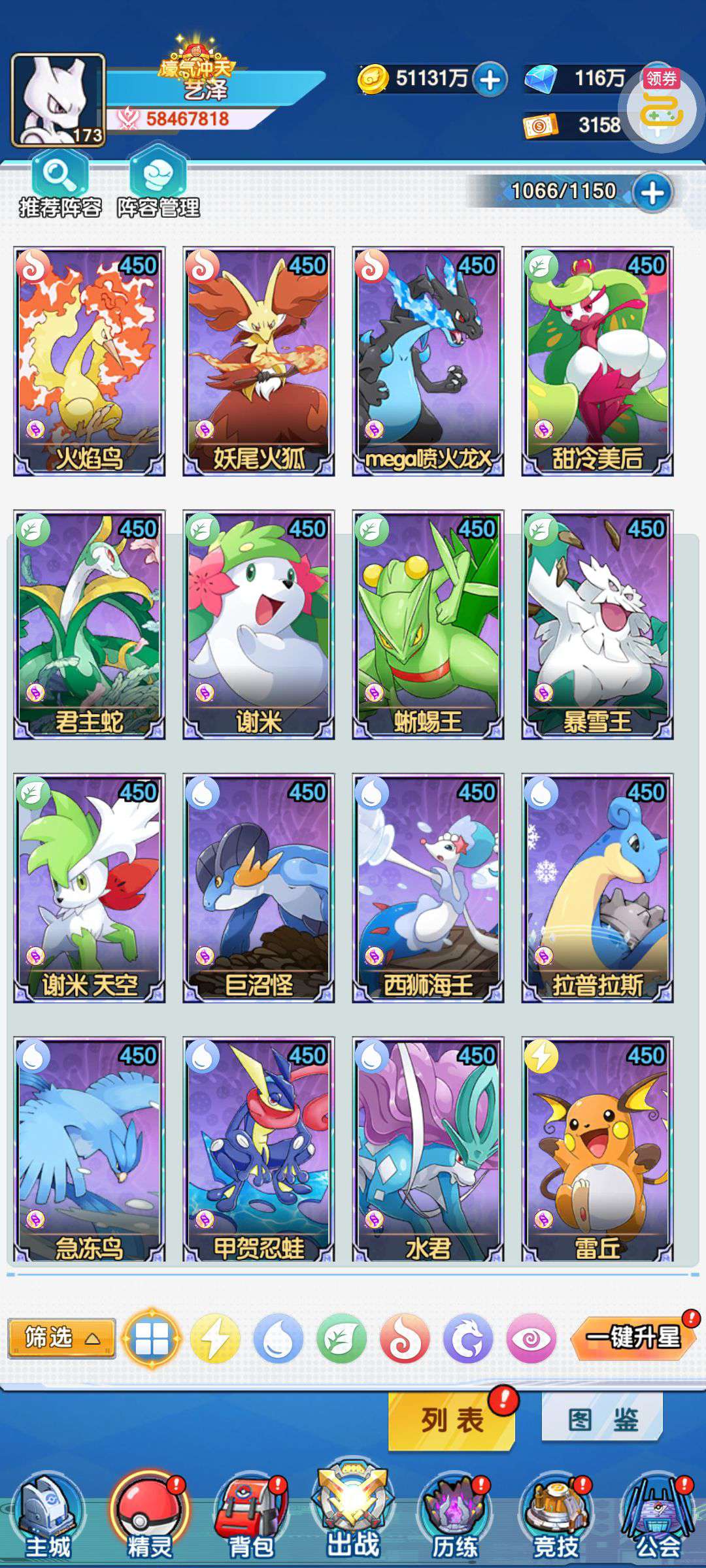Filter sprites by electric type

(x=214, y=1339)
